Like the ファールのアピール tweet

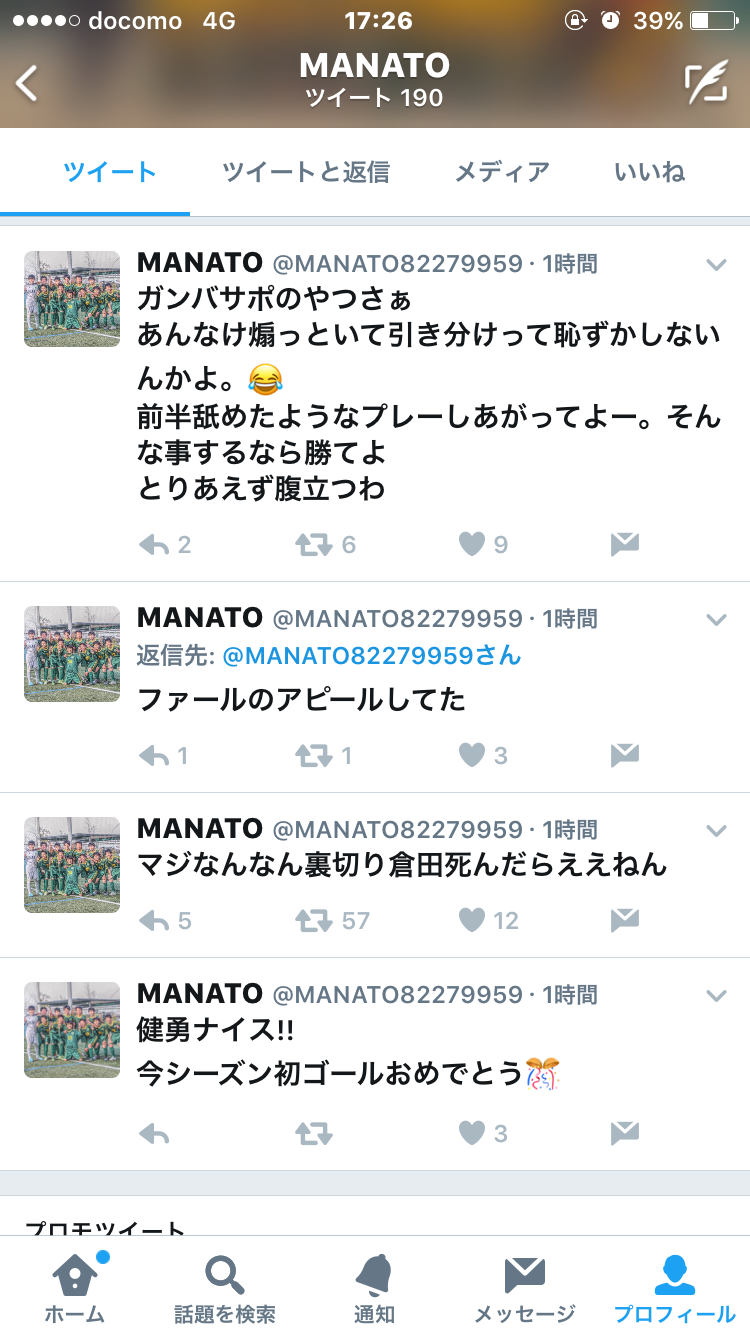pos(471,755)
